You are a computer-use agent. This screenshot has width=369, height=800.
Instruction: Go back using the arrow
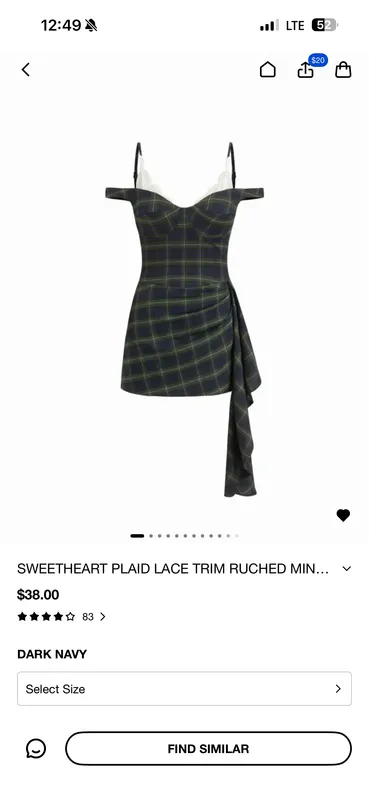click(26, 69)
